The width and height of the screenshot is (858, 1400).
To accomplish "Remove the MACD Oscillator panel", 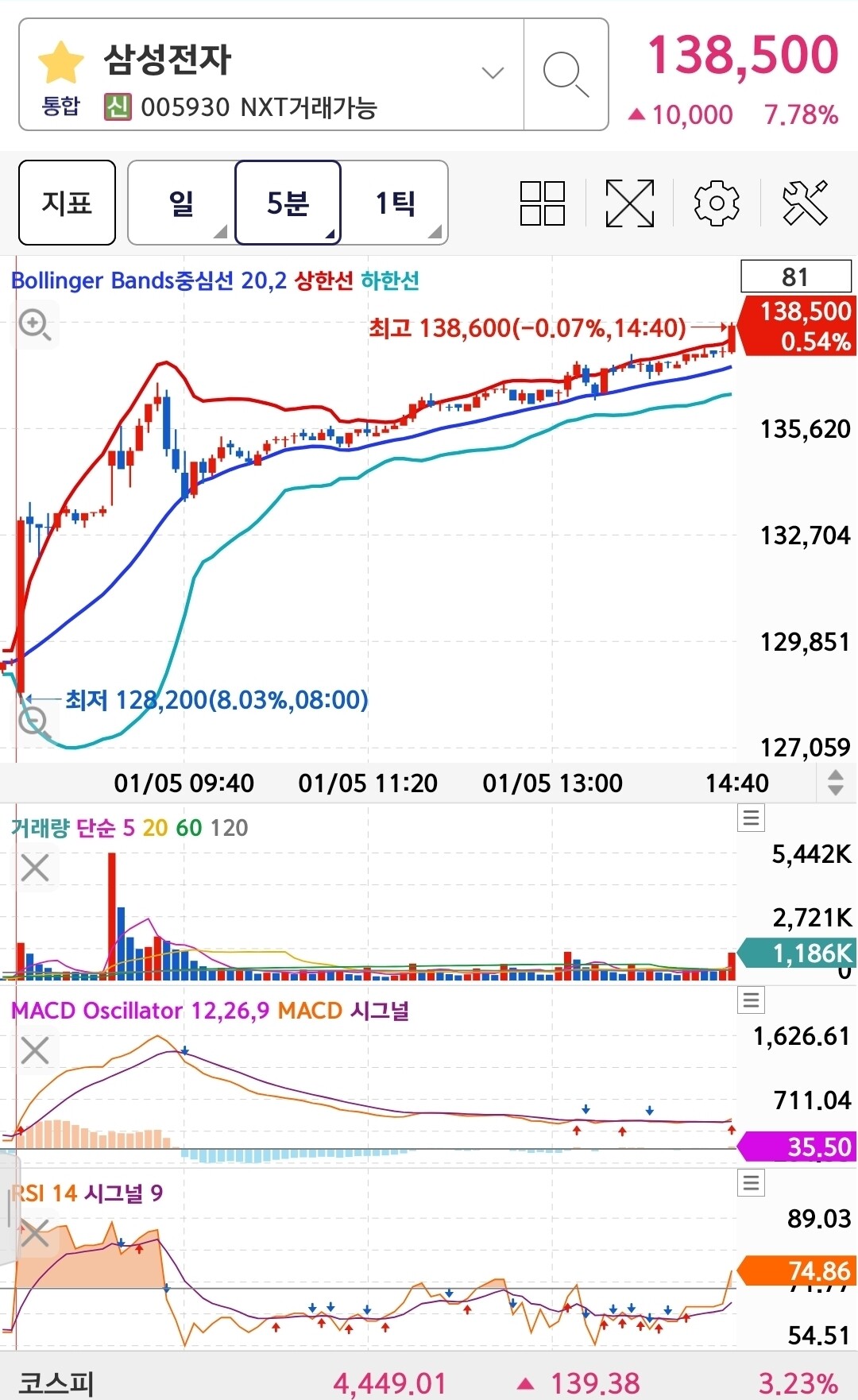I will (x=35, y=1050).
